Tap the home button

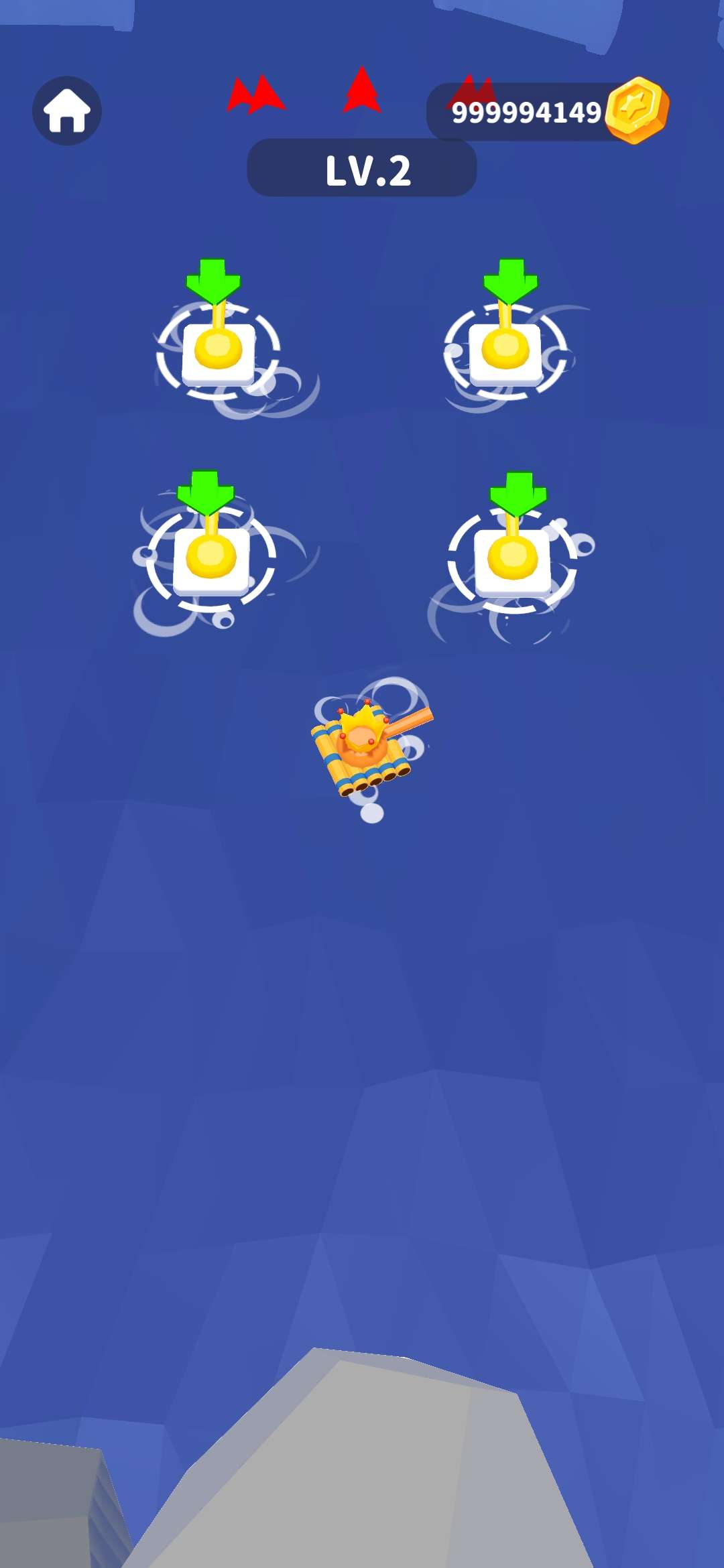67,111
